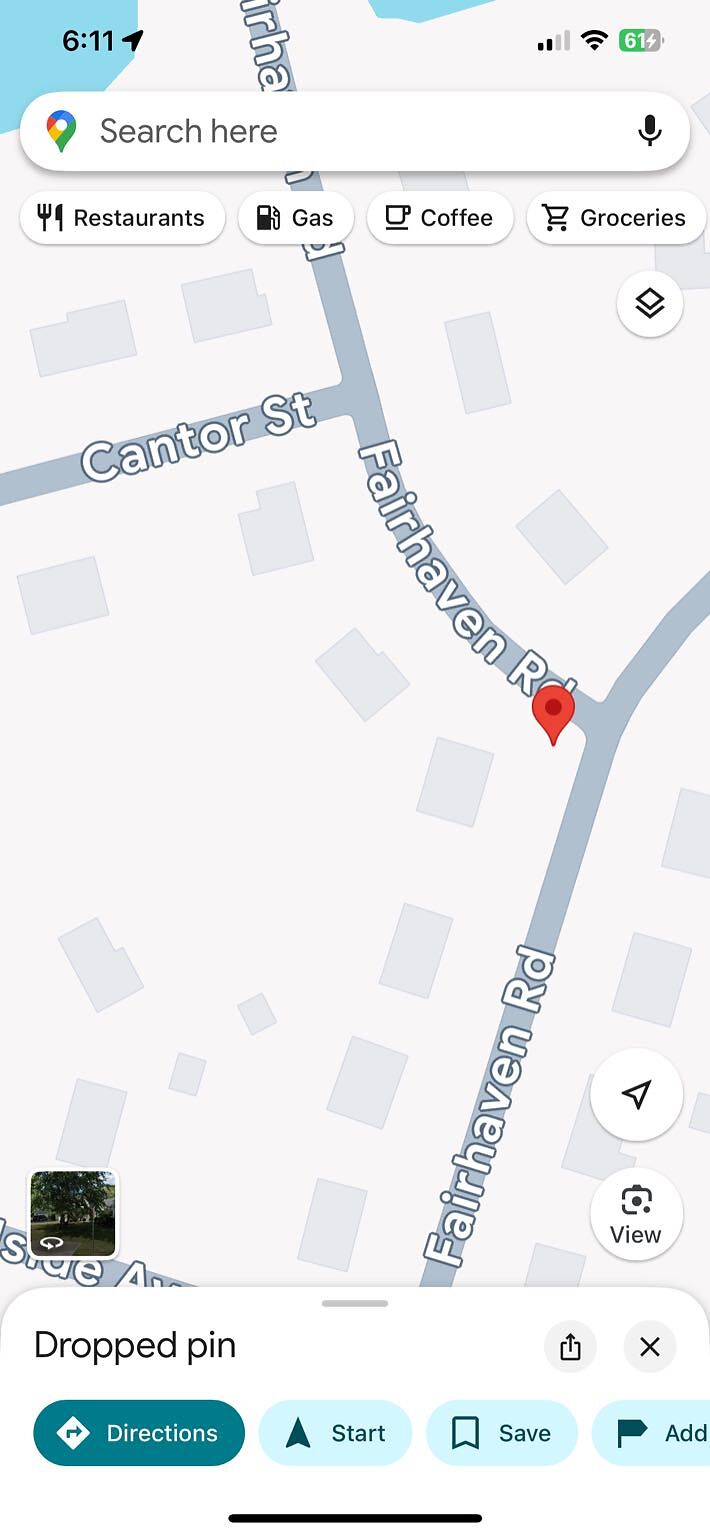Open the Street View thumbnail
The height and width of the screenshot is (1536, 710).
73,1214
